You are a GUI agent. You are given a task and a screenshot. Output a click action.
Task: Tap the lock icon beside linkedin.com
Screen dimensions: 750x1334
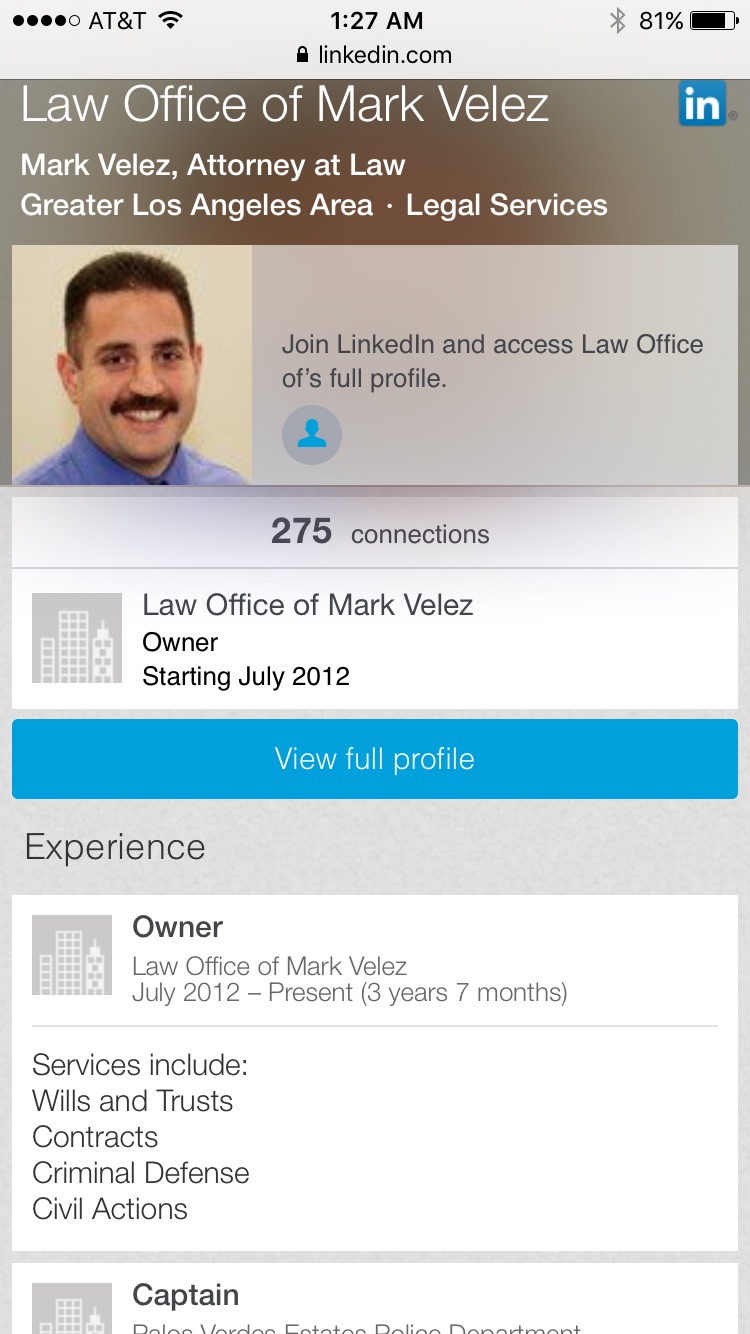click(301, 55)
